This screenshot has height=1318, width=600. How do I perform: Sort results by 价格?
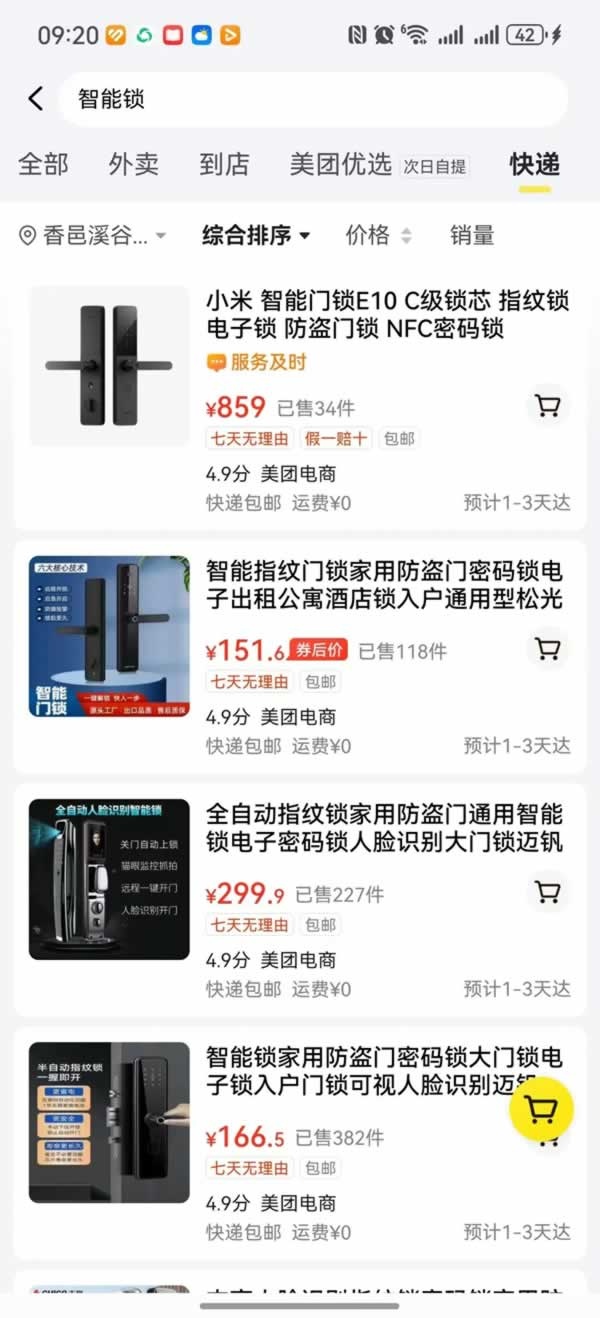pyautogui.click(x=377, y=236)
